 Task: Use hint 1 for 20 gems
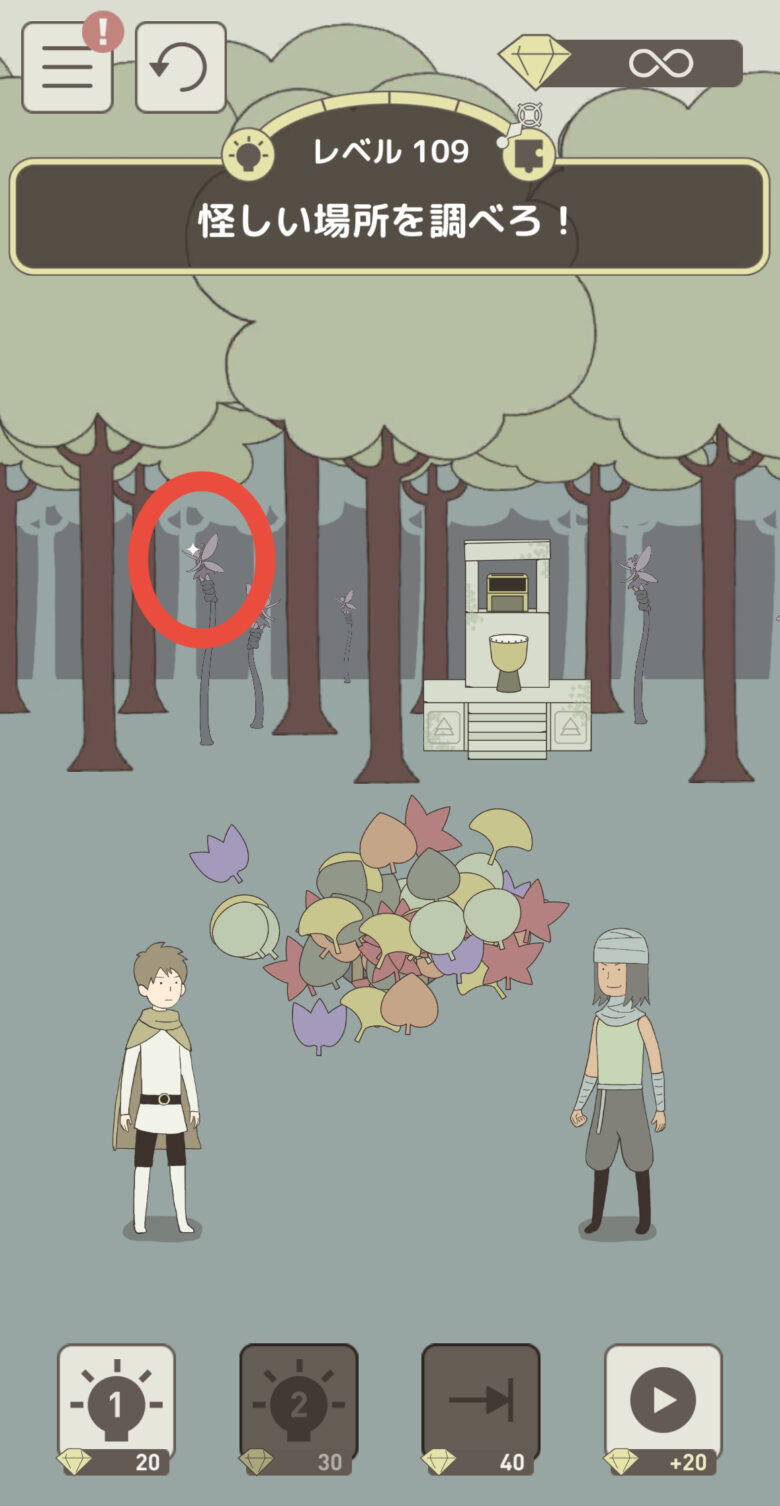point(116,1407)
